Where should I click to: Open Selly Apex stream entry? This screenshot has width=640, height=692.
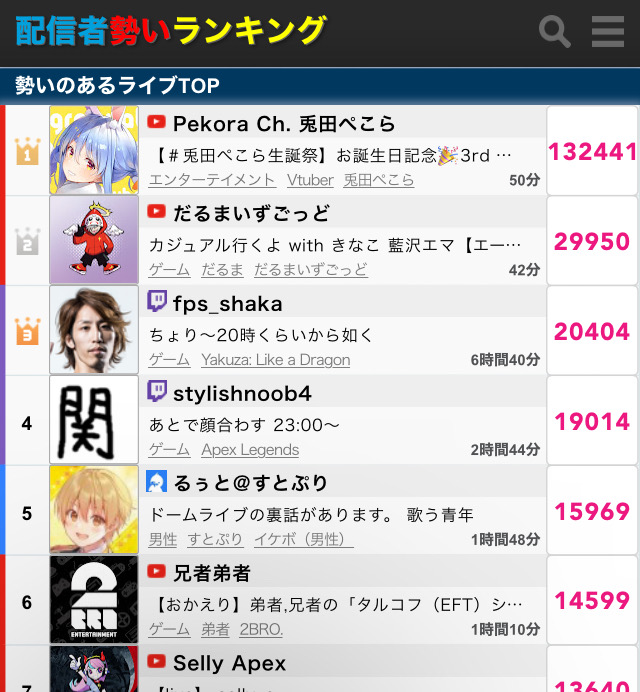click(229, 663)
